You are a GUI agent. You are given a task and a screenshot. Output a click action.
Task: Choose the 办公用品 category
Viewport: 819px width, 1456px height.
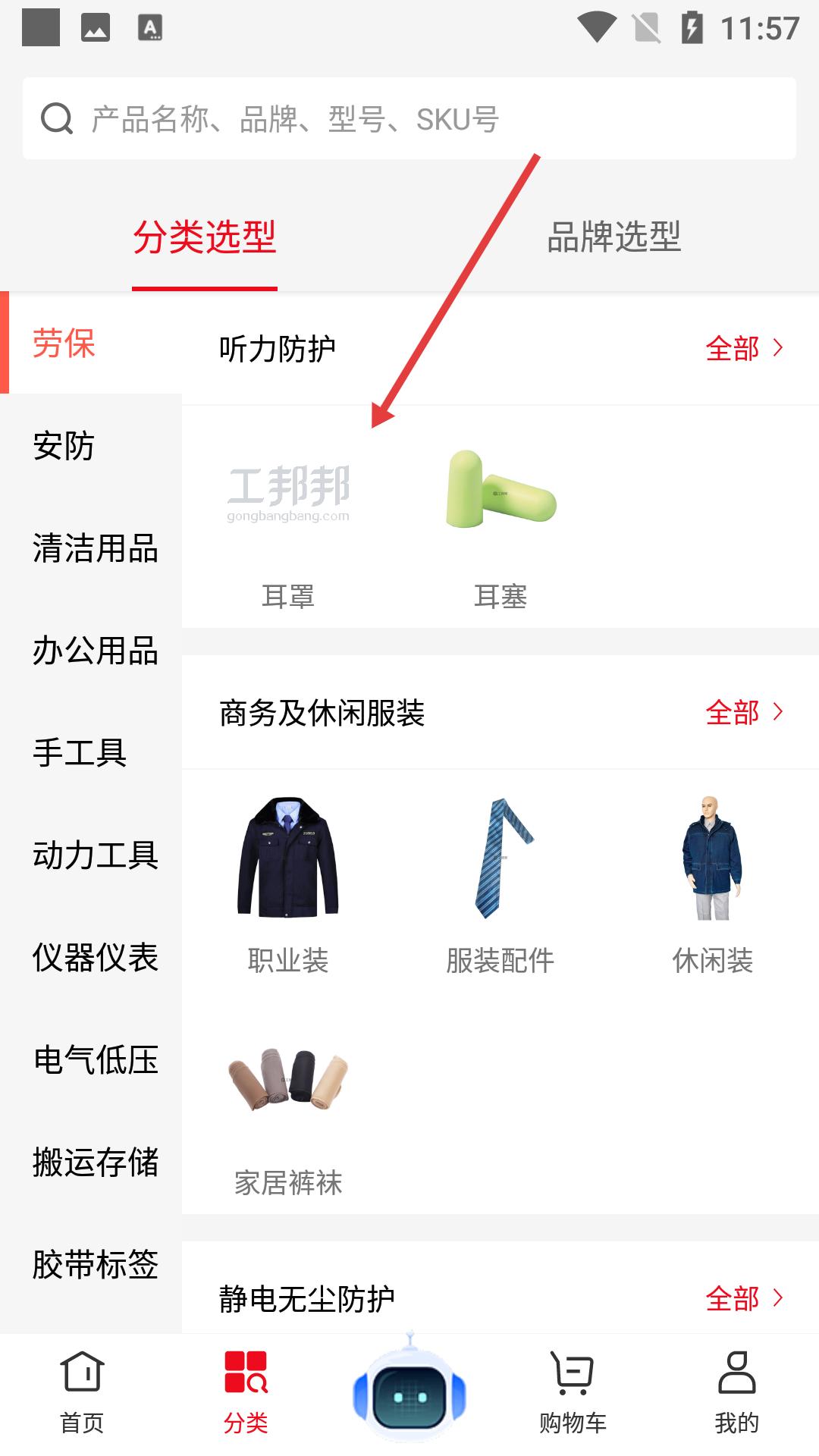point(95,650)
